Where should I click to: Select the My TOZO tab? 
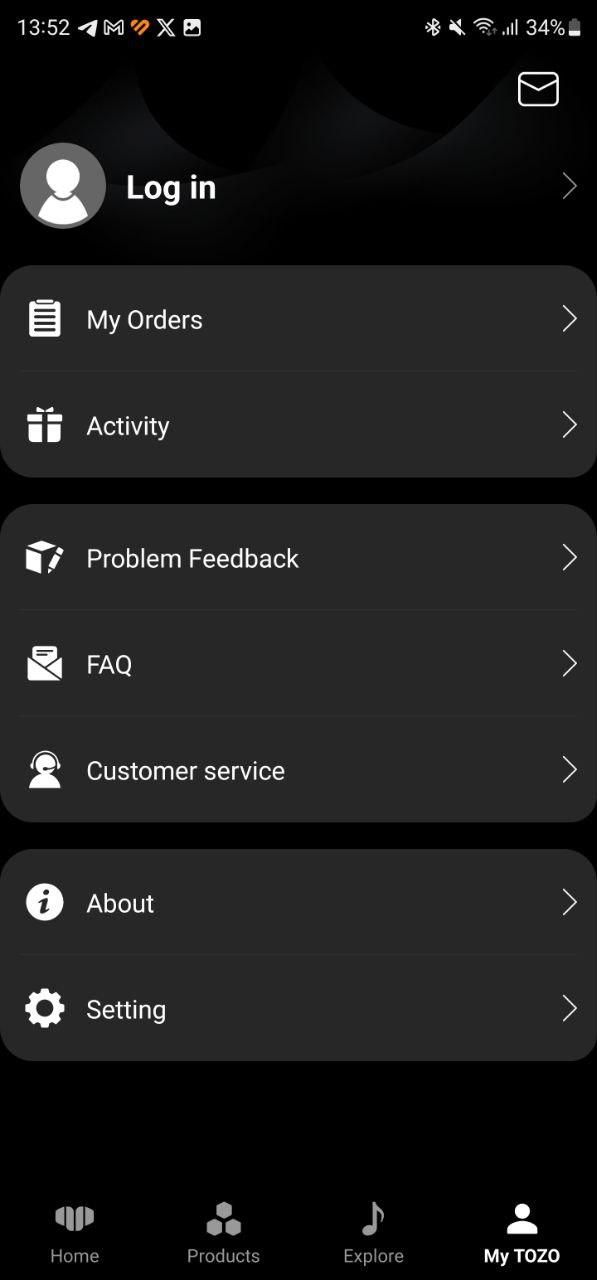coord(522,1233)
